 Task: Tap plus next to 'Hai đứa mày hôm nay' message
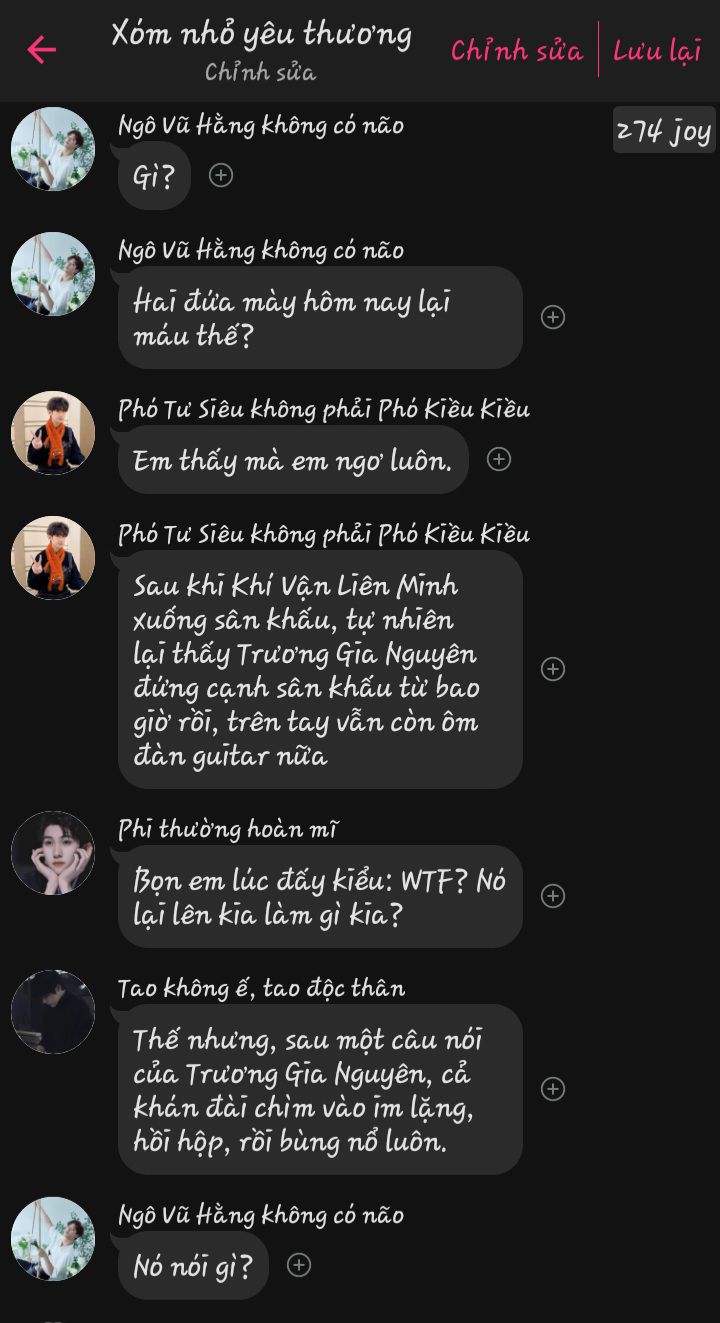[x=553, y=317]
